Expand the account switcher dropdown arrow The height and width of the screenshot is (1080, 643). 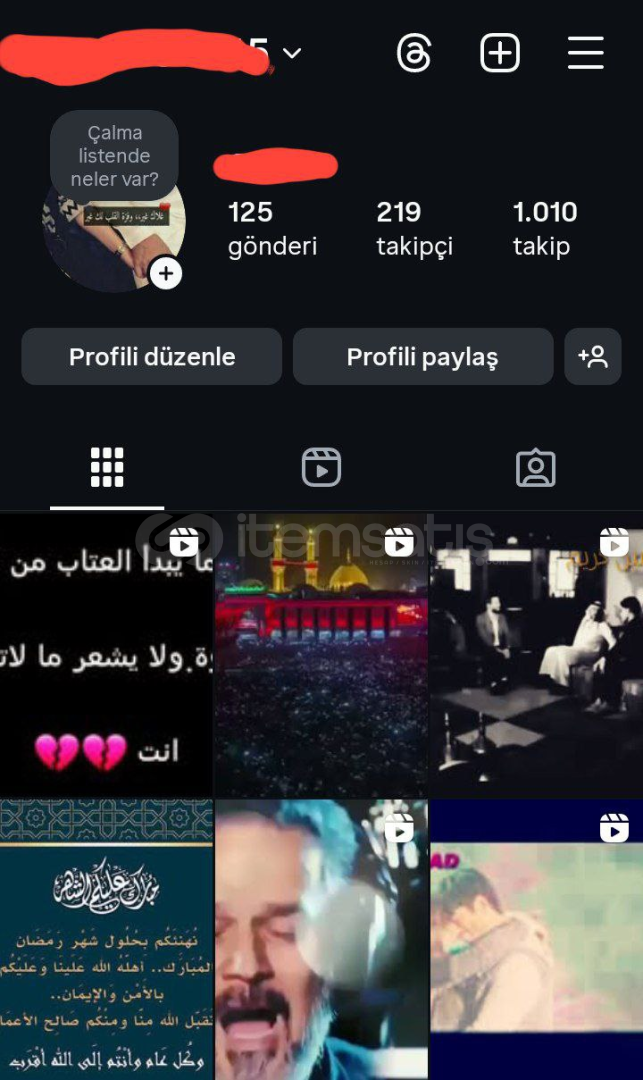click(292, 53)
